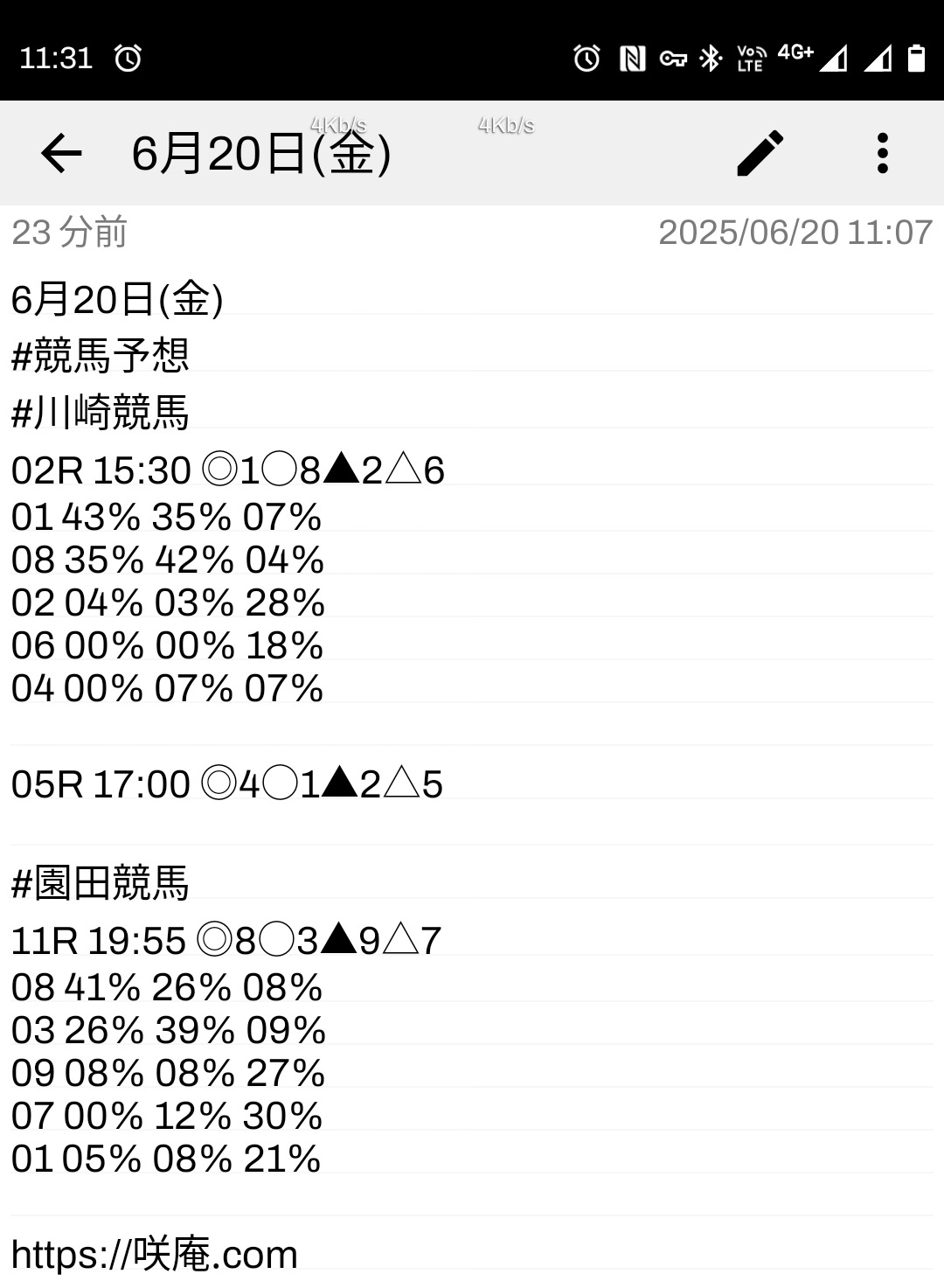This screenshot has height=1288, width=944.
Task: Tap the Bluetooth icon in the status bar
Action: point(710,58)
